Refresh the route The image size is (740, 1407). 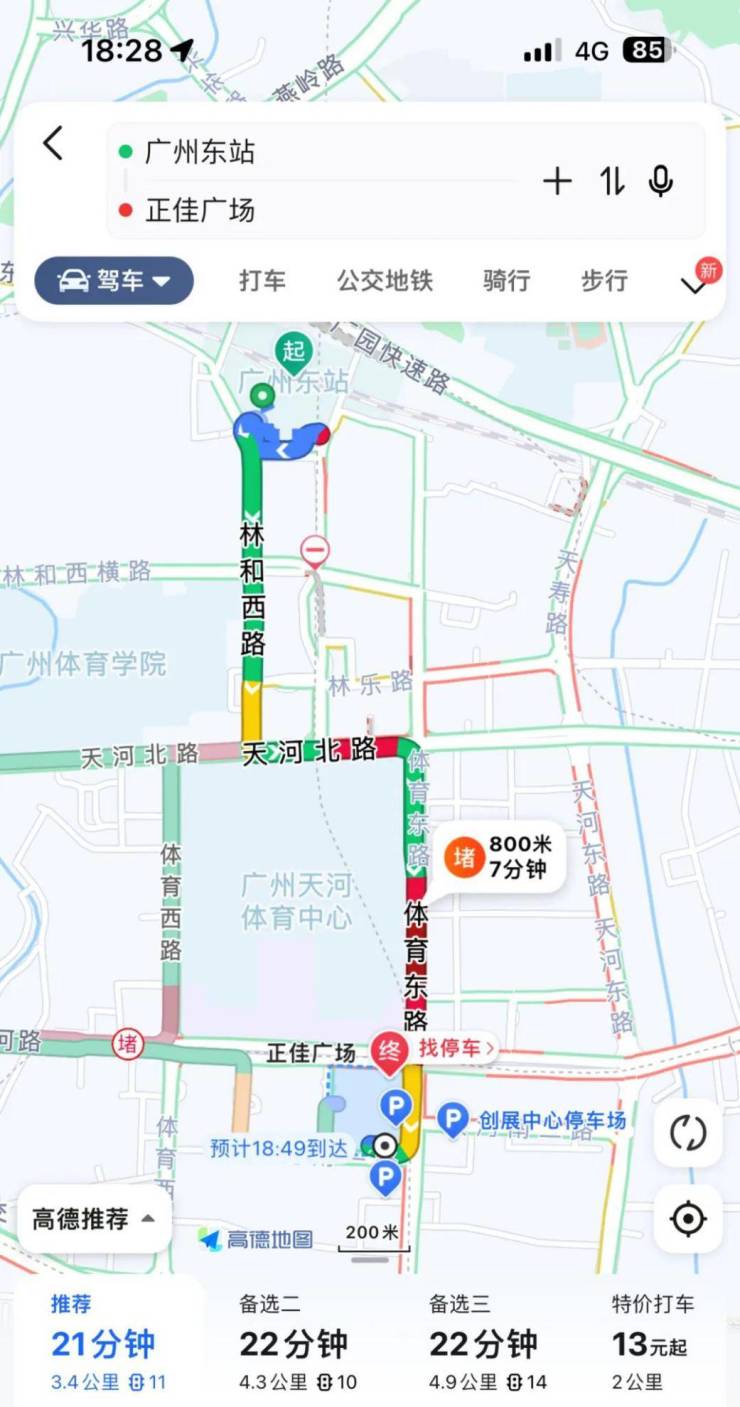pyautogui.click(x=688, y=1133)
